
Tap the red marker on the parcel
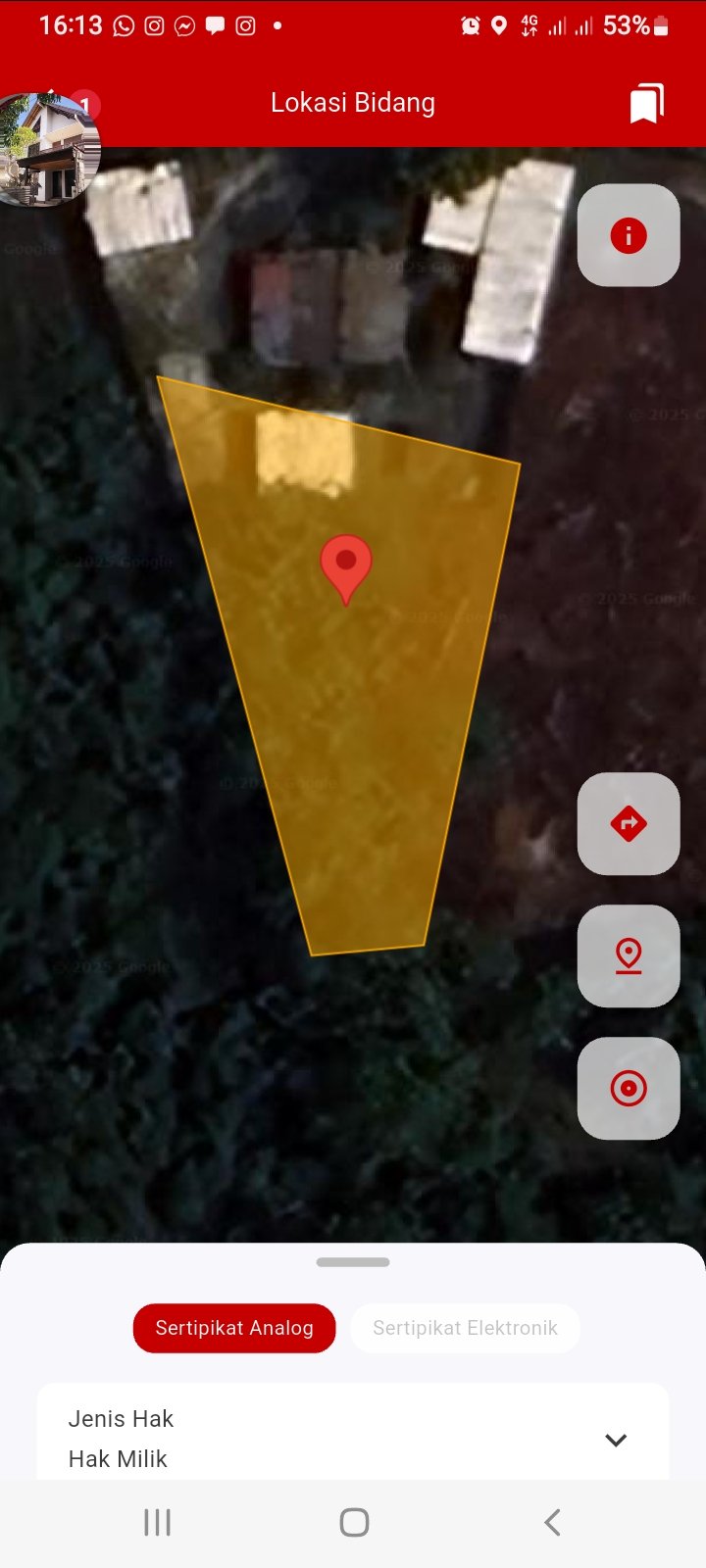coord(346,565)
